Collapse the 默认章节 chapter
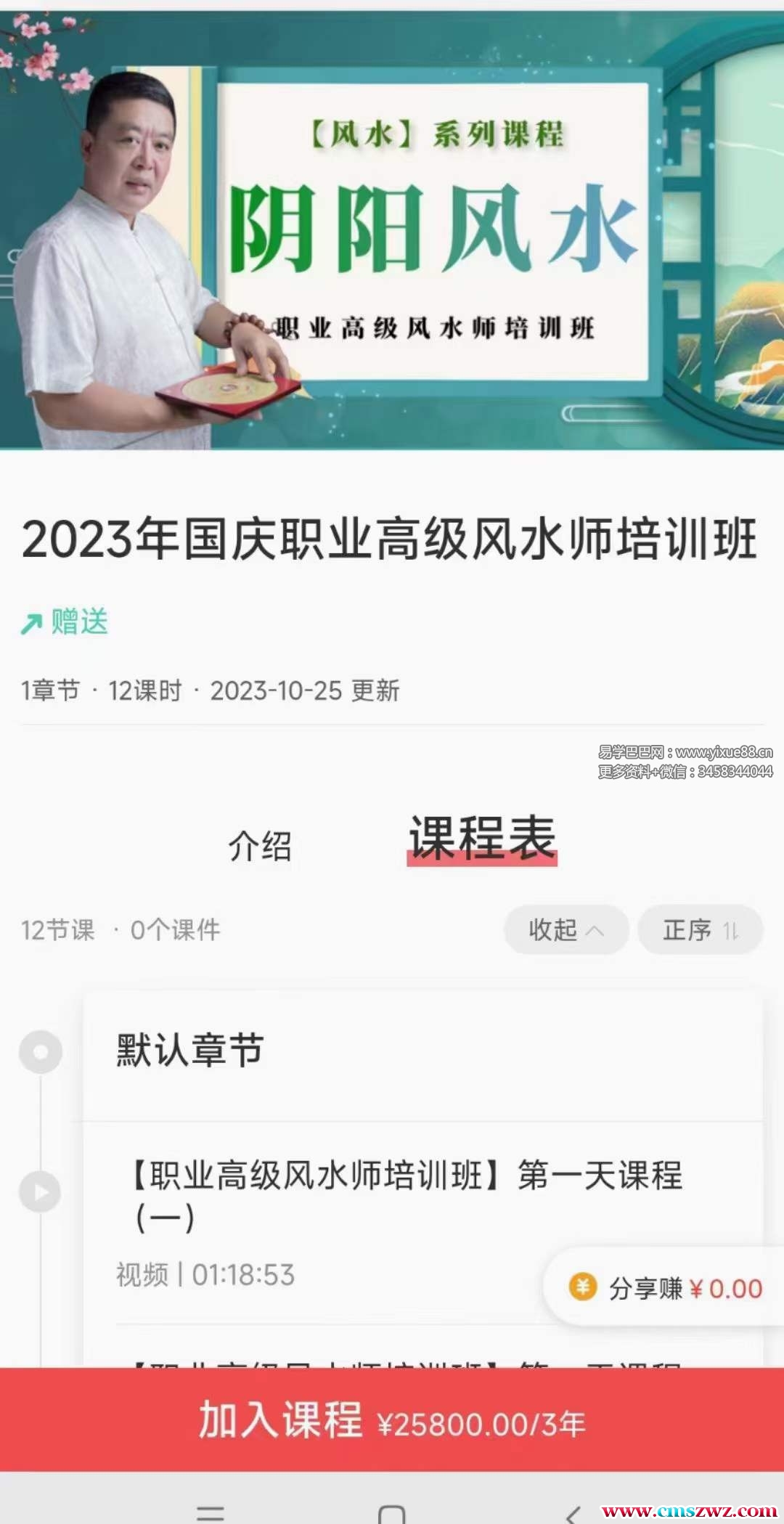 421,1051
